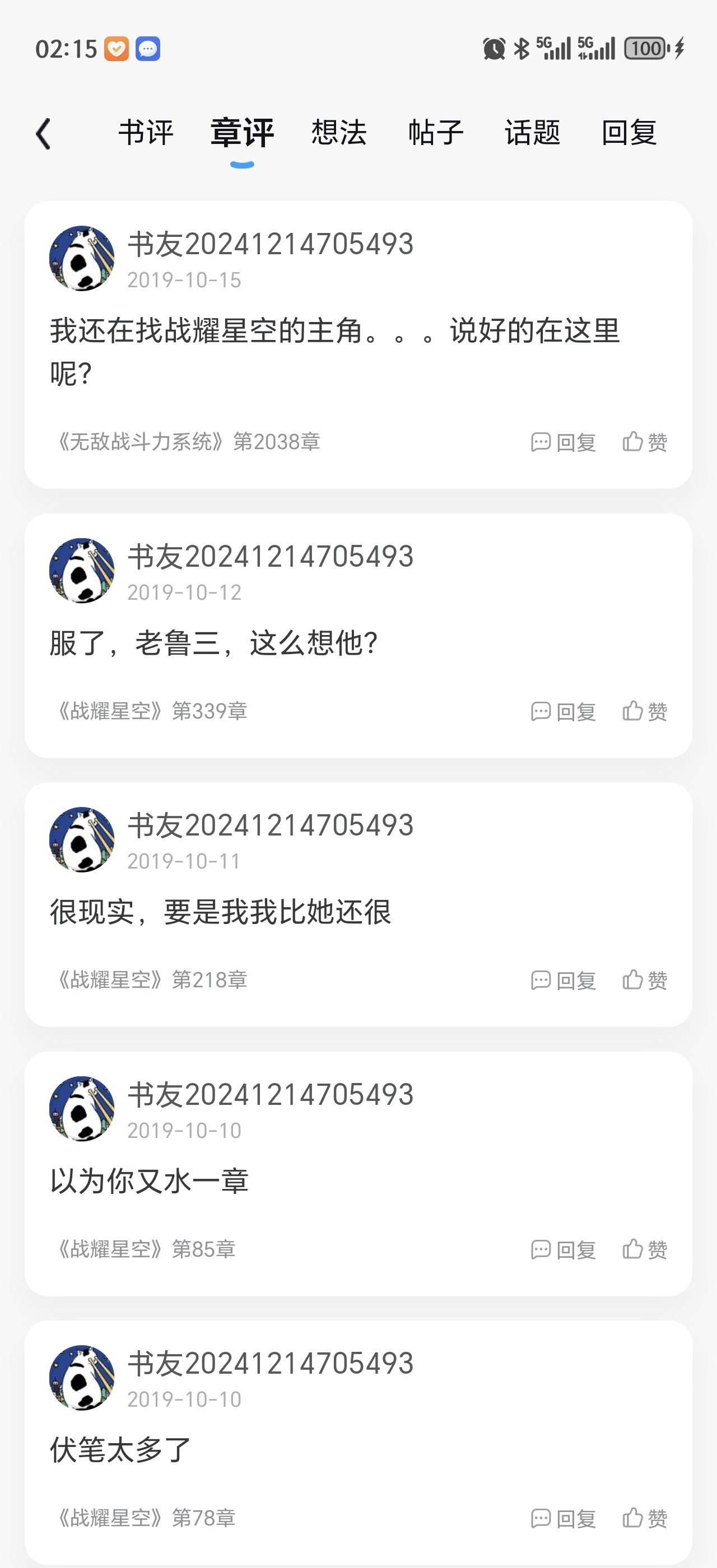Reply to the comment on 第2038章
Viewport: 717px width, 1568px height.
(x=563, y=442)
